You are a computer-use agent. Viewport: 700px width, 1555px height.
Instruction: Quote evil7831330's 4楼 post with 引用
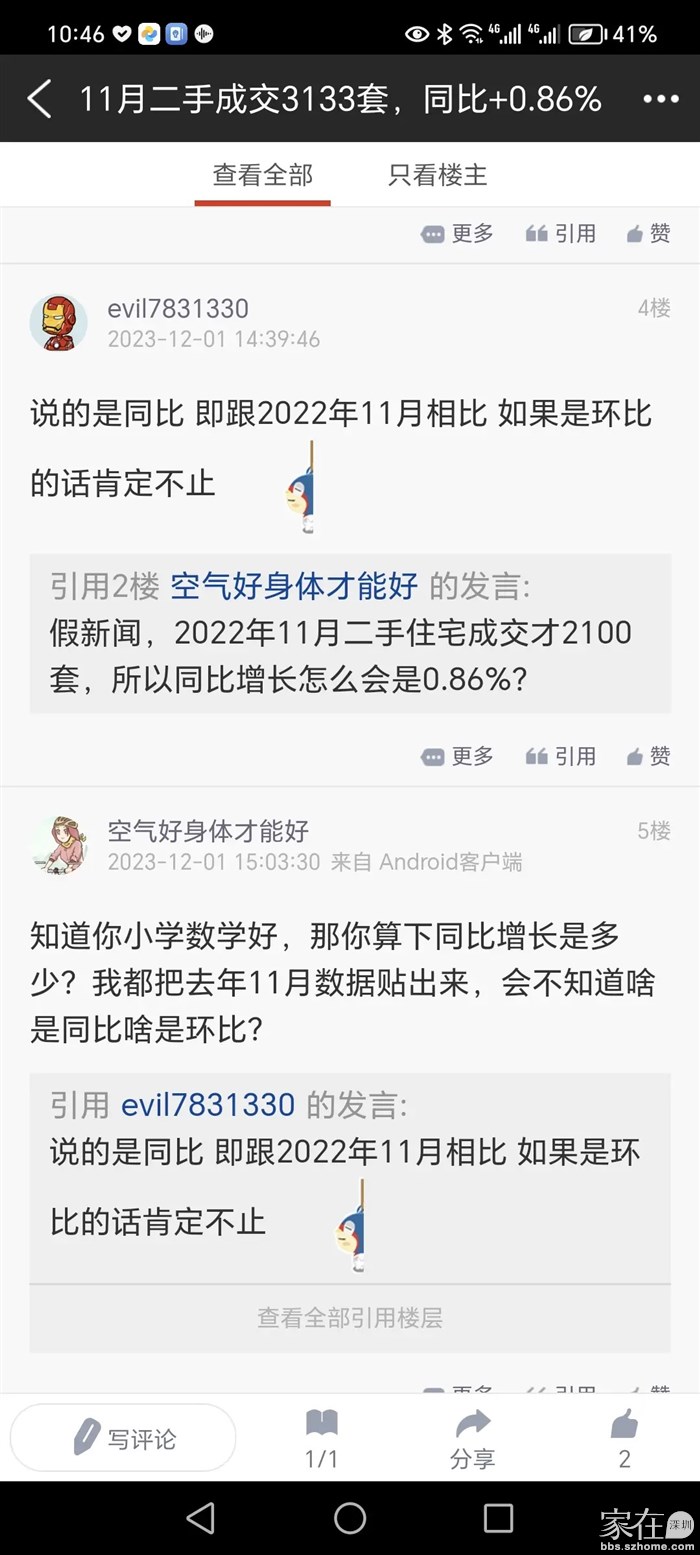coord(561,756)
